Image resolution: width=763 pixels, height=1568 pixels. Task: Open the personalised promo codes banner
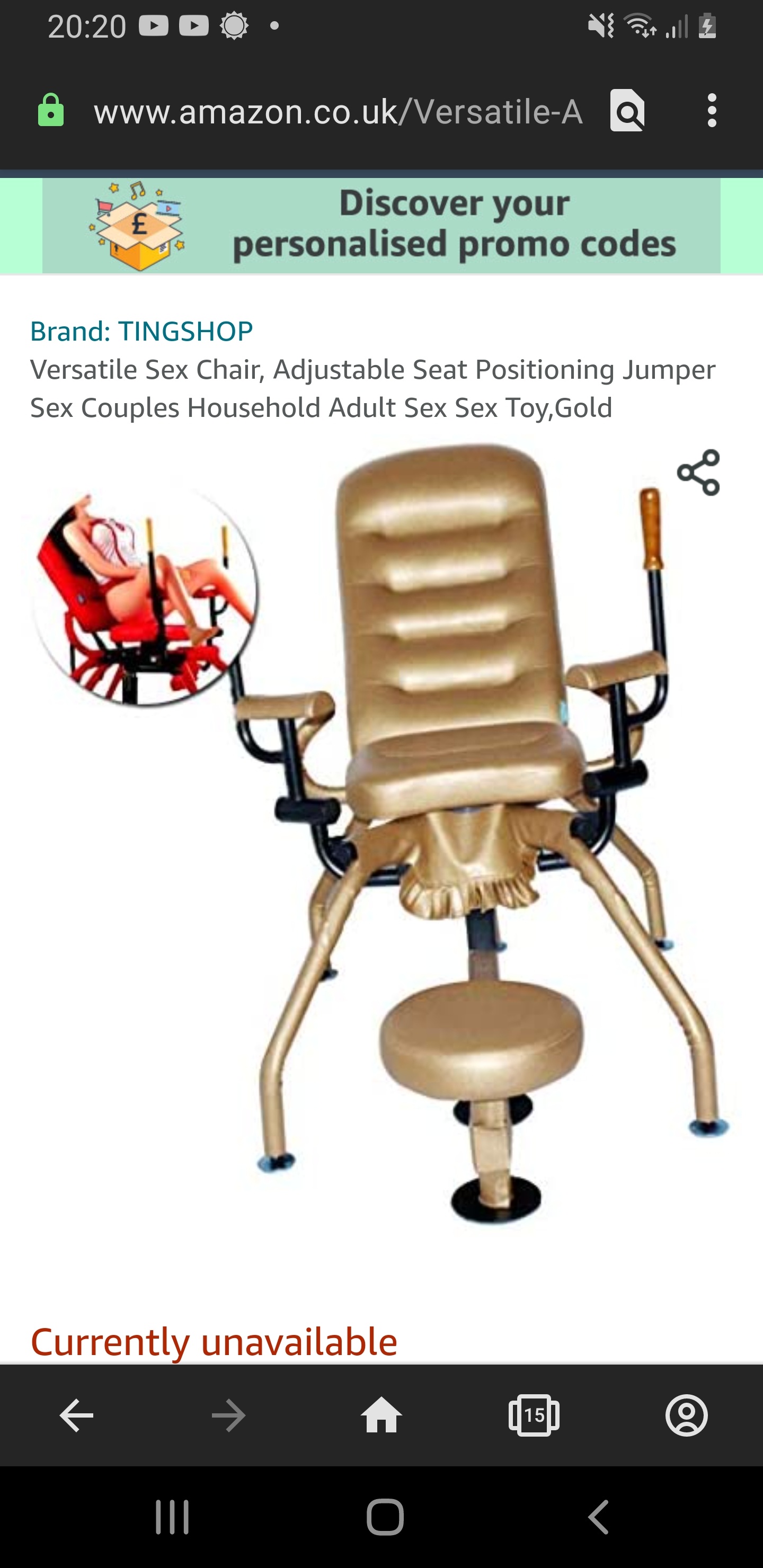(381, 225)
